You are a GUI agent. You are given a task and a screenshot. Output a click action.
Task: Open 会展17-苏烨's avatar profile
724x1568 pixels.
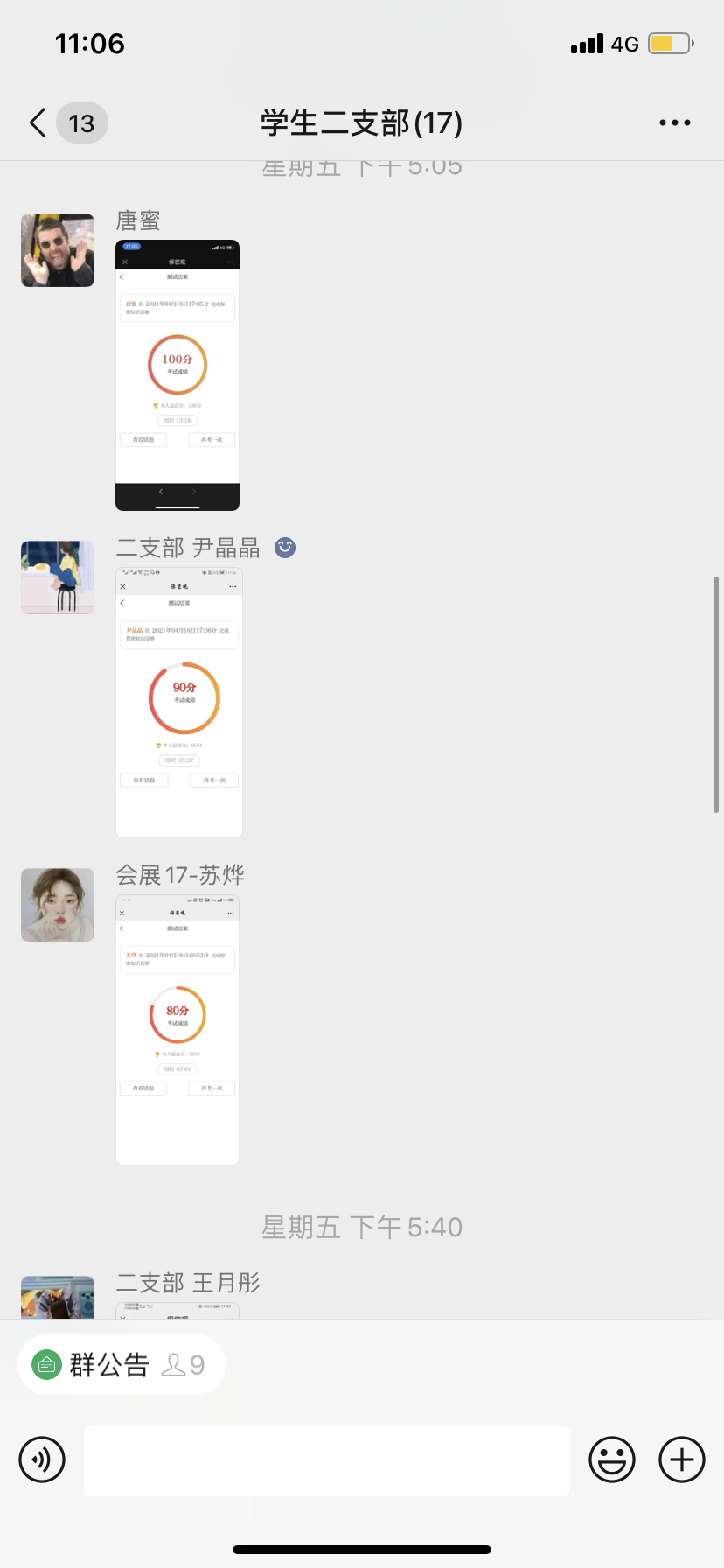tap(58, 905)
